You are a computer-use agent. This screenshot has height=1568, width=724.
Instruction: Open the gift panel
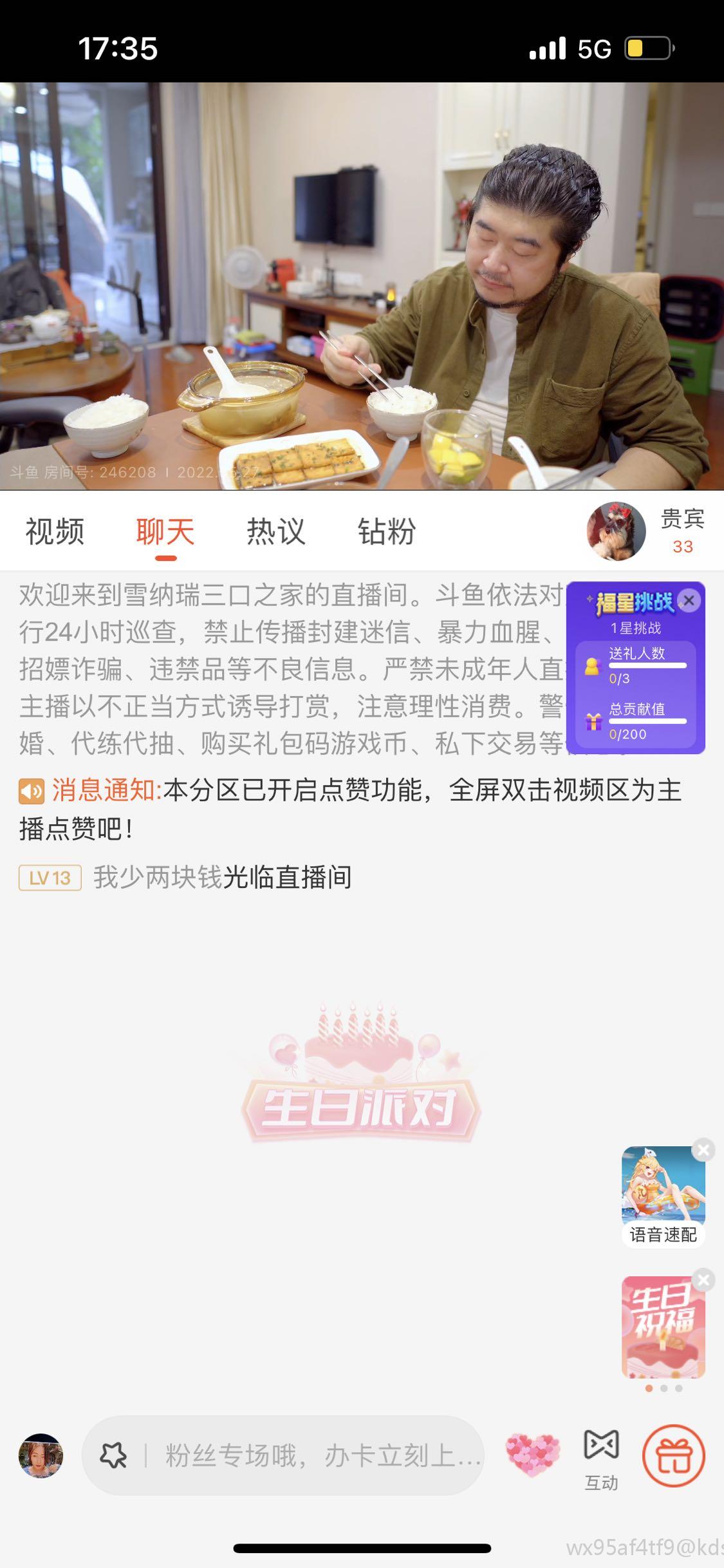point(674,1455)
